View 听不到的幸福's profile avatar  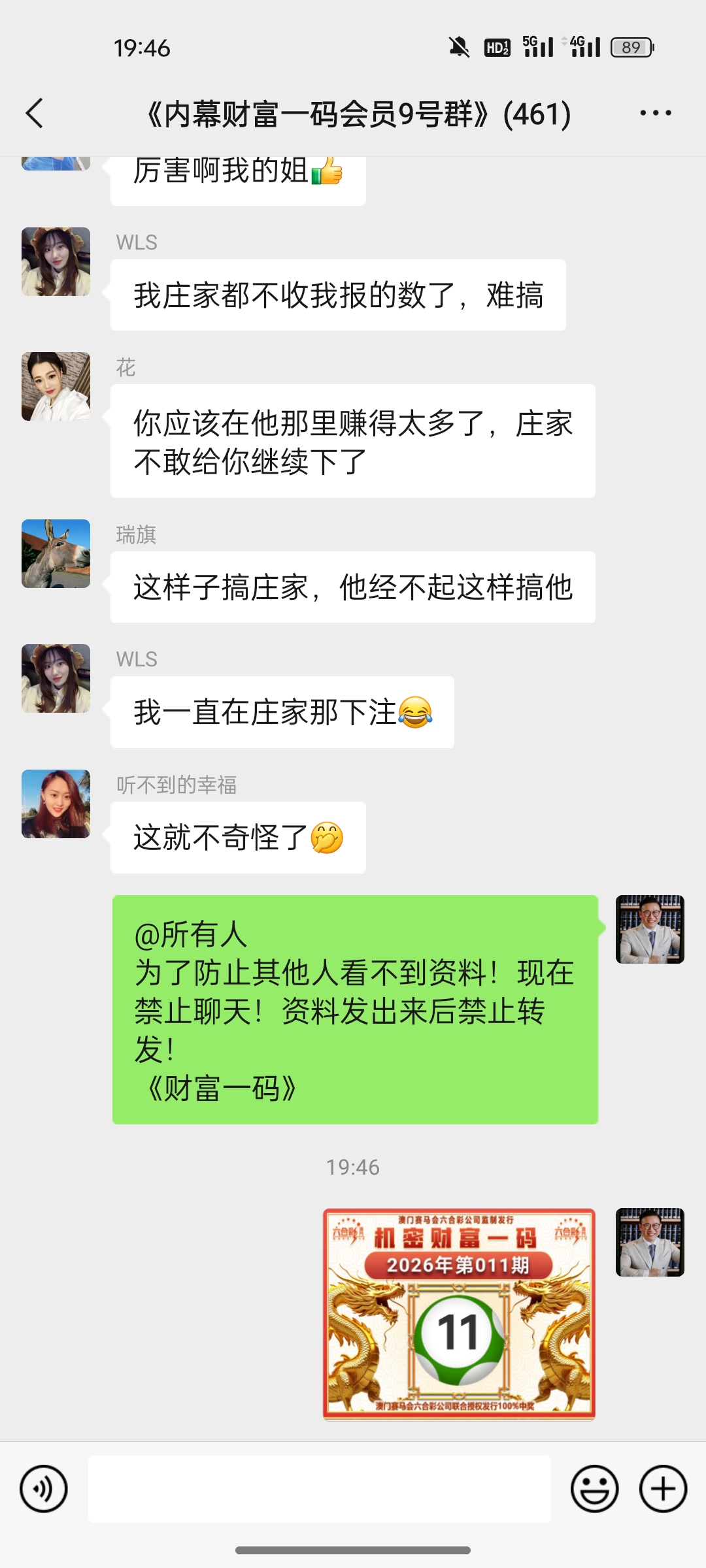point(56,804)
